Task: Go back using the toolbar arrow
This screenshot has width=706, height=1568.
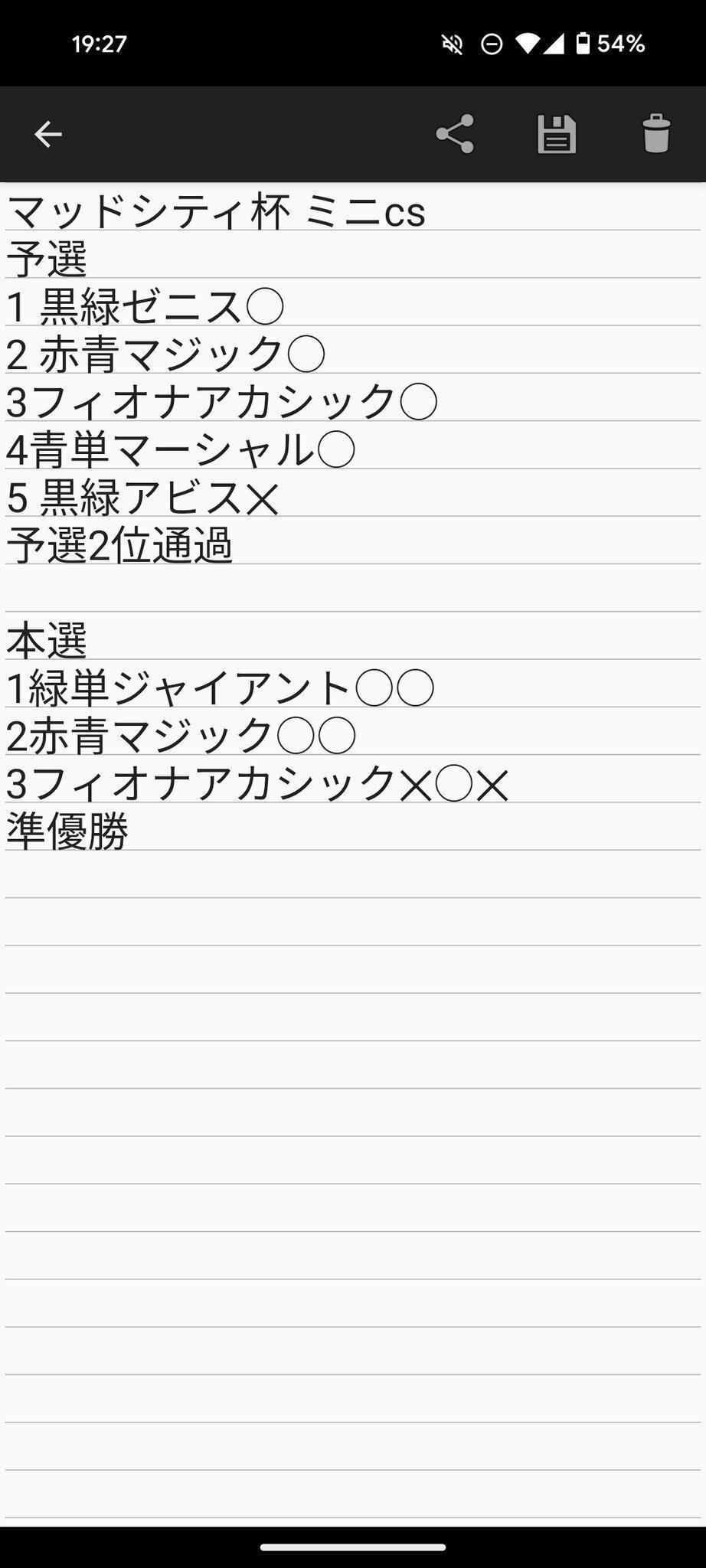Action: coord(47,135)
